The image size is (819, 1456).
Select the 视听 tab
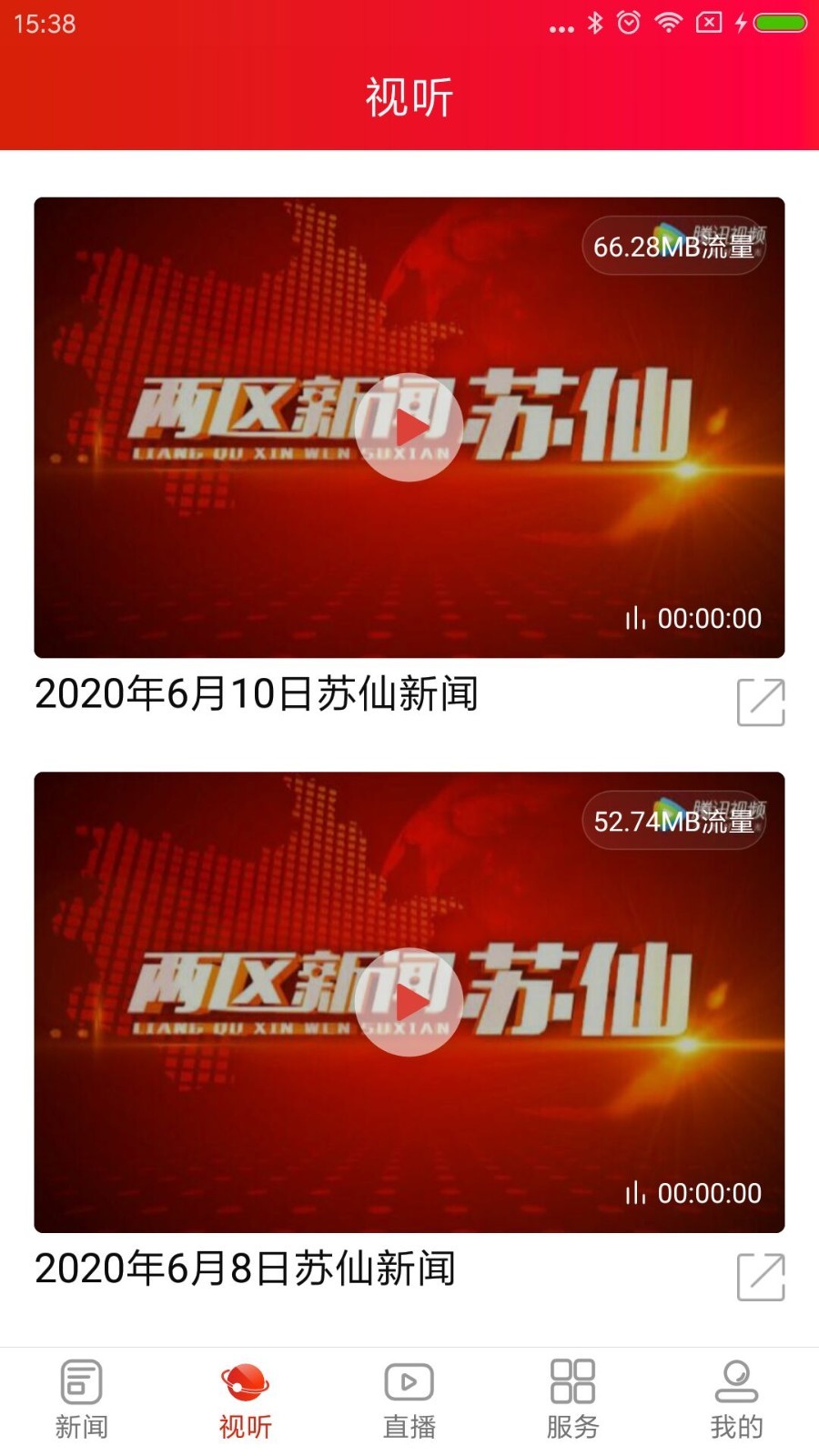pyautogui.click(x=245, y=1400)
